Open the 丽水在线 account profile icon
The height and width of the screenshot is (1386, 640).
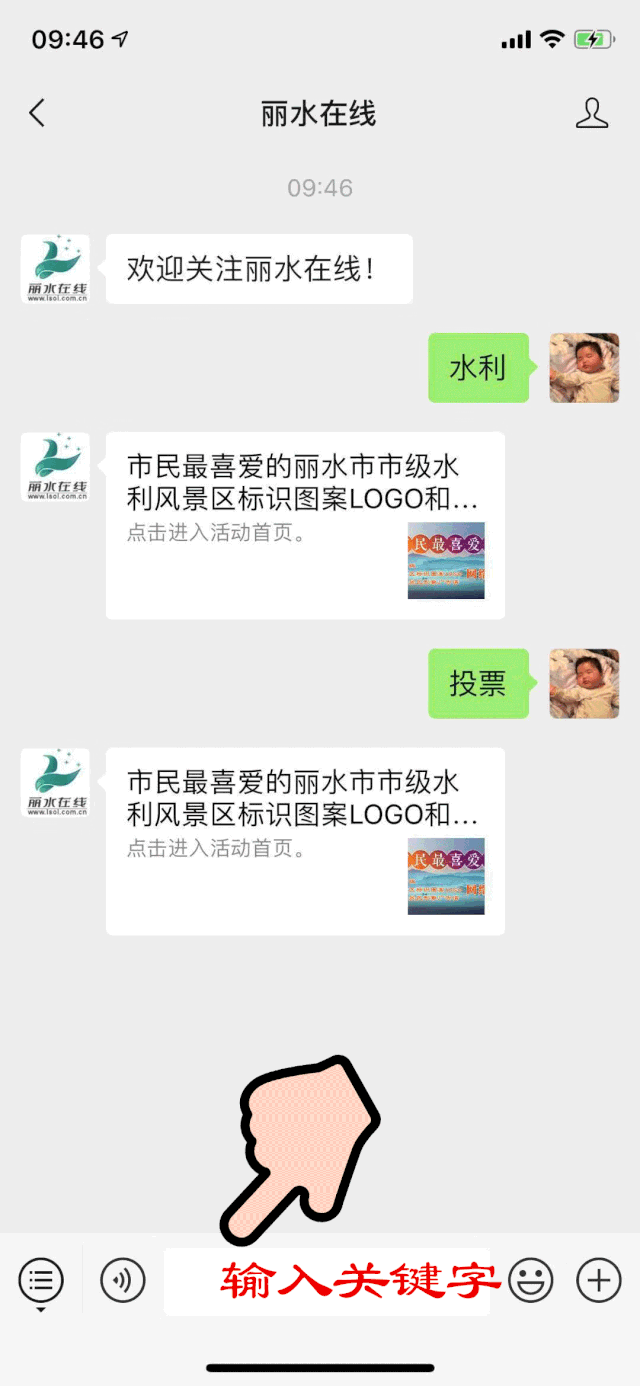(592, 113)
